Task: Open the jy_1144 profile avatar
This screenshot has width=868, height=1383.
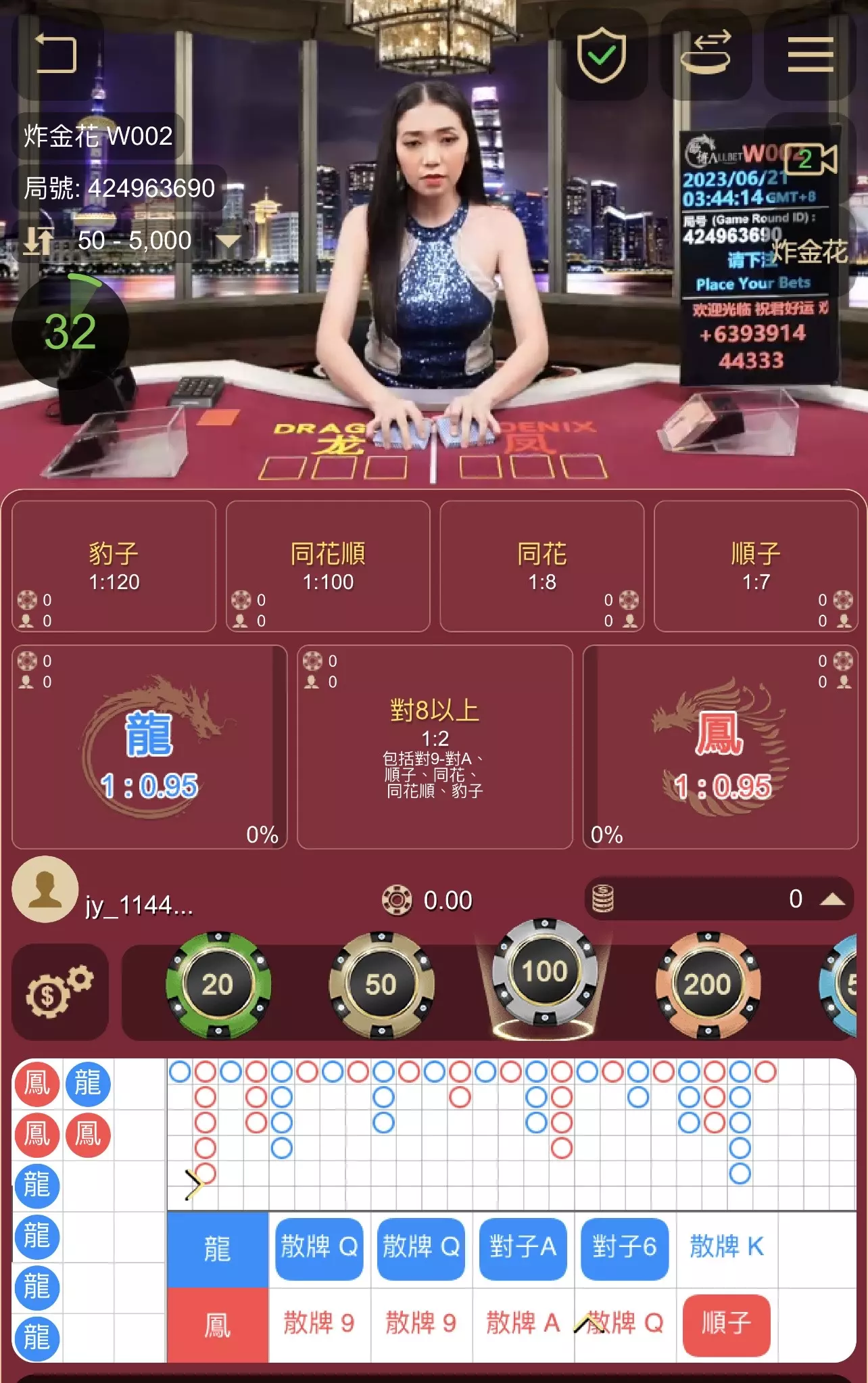Action: click(45, 889)
